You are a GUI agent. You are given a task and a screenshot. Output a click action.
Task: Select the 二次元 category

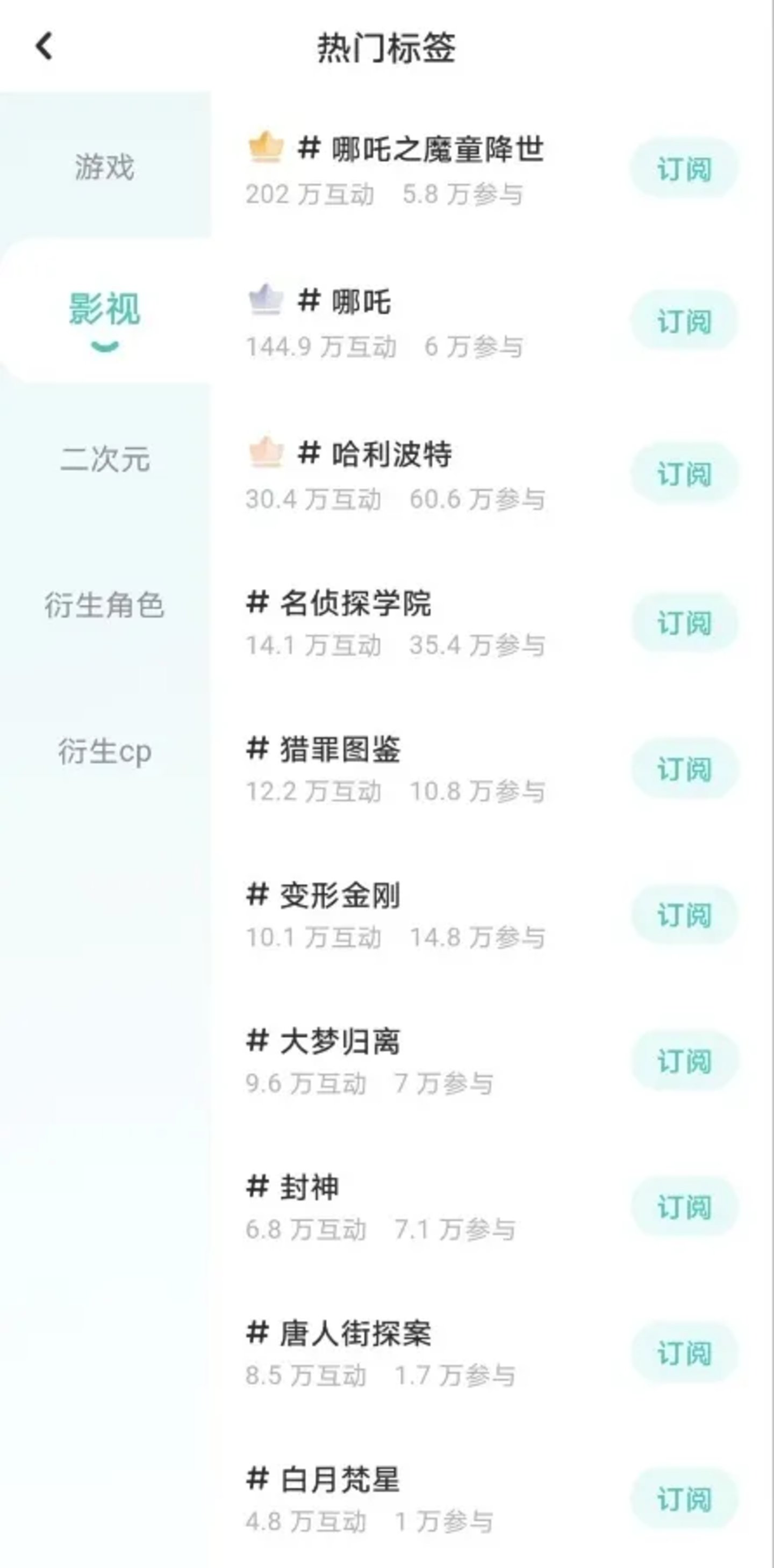point(104,459)
